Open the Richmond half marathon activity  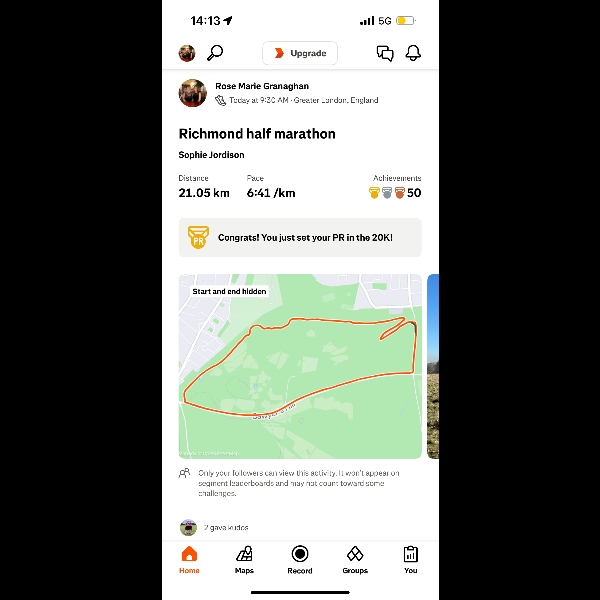257,134
